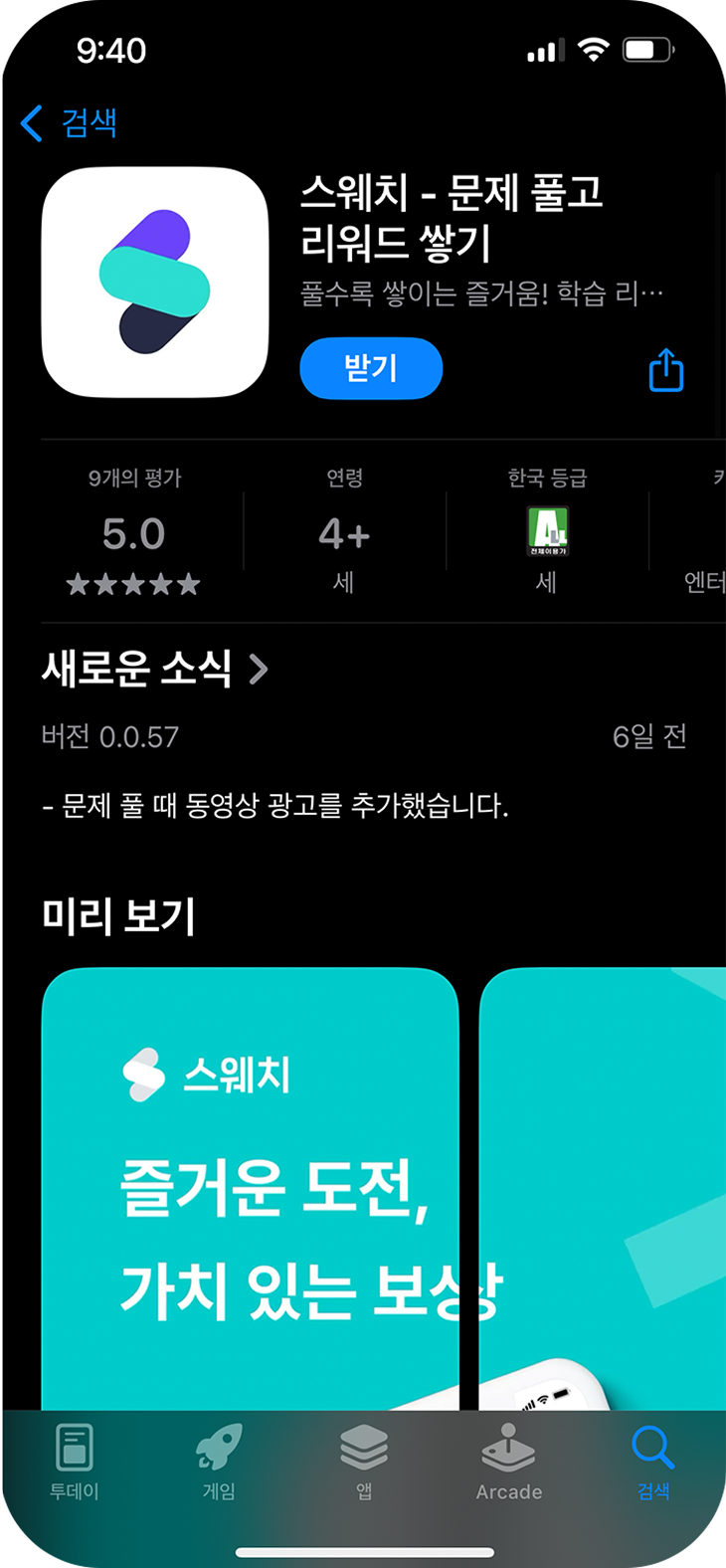Open the first 스웨치 preview screenshot
Viewport: 726px width, 1568px height.
click(249, 1184)
